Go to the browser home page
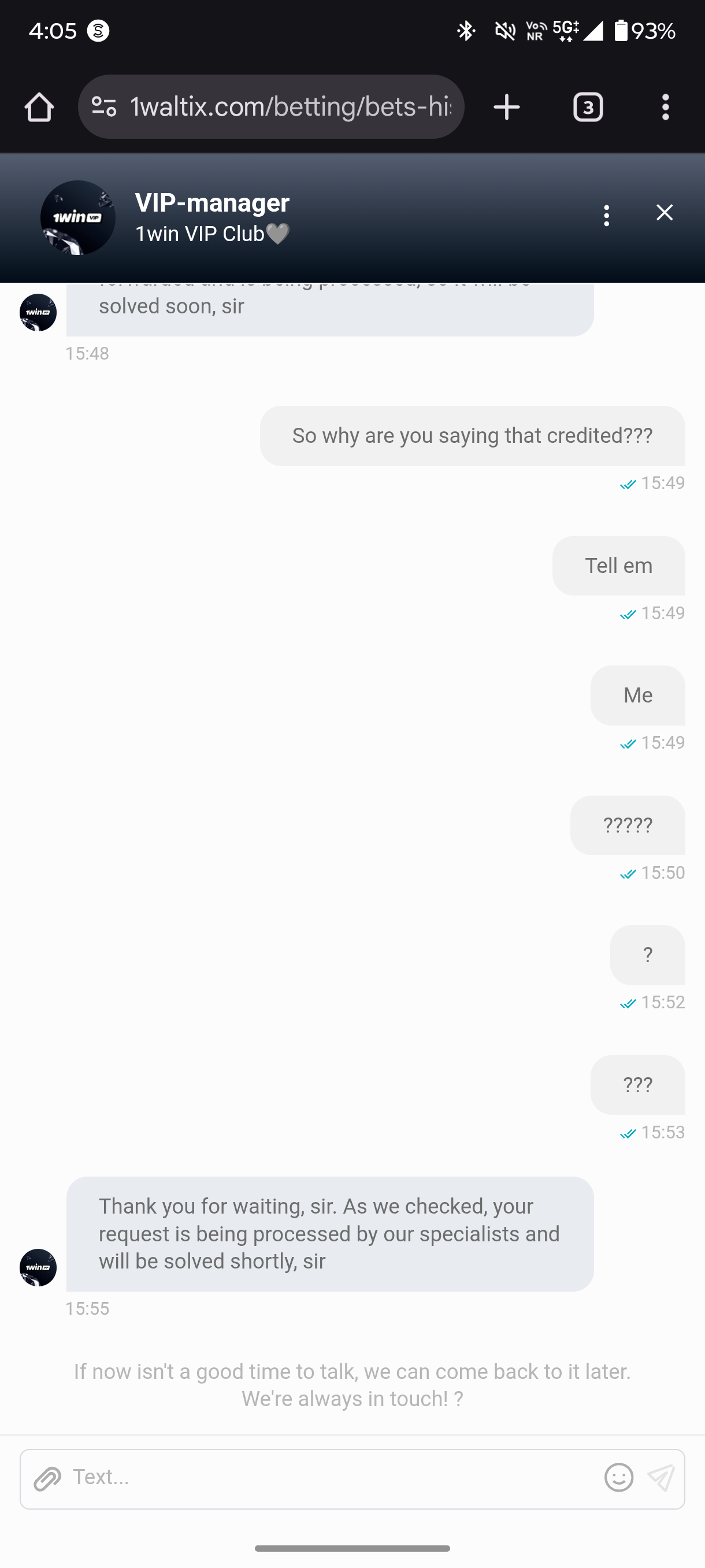 39,107
